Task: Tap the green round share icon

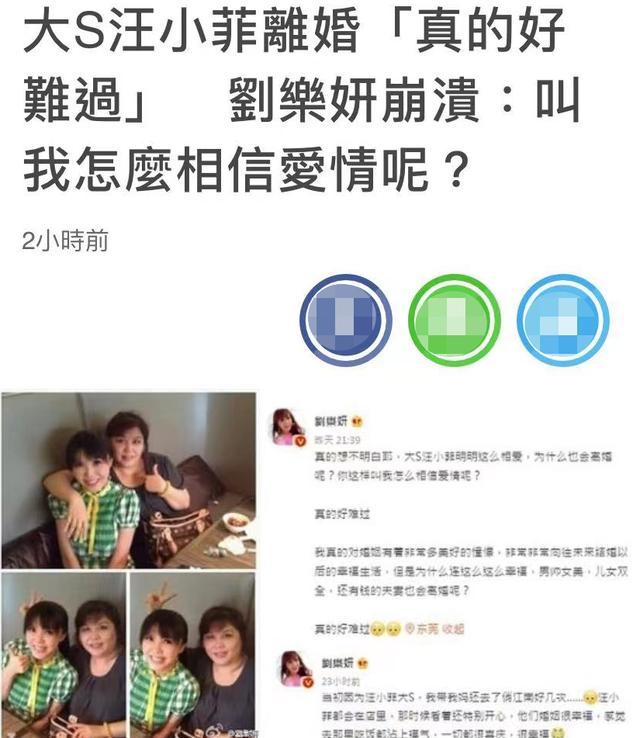Action: [x=453, y=320]
